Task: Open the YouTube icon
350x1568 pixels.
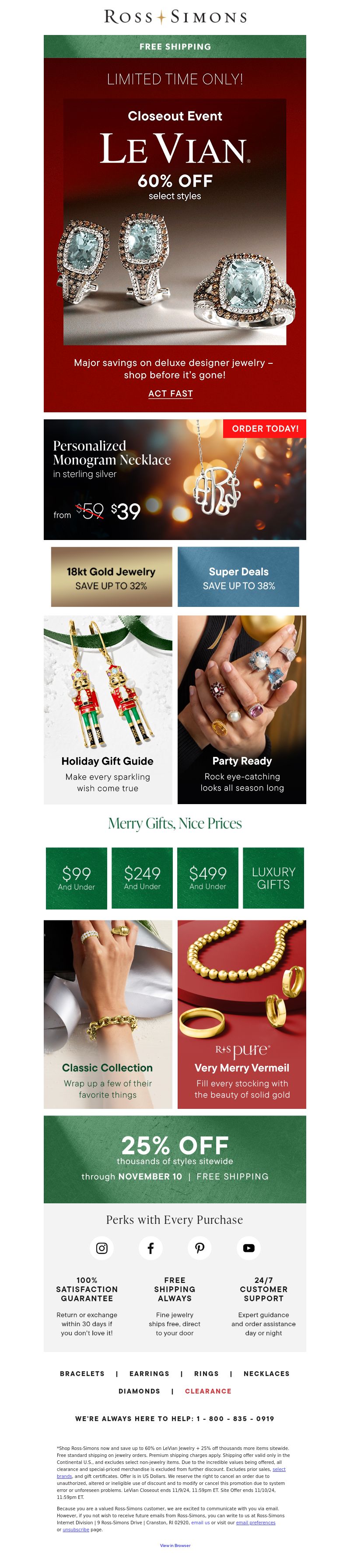Action: click(x=248, y=1248)
